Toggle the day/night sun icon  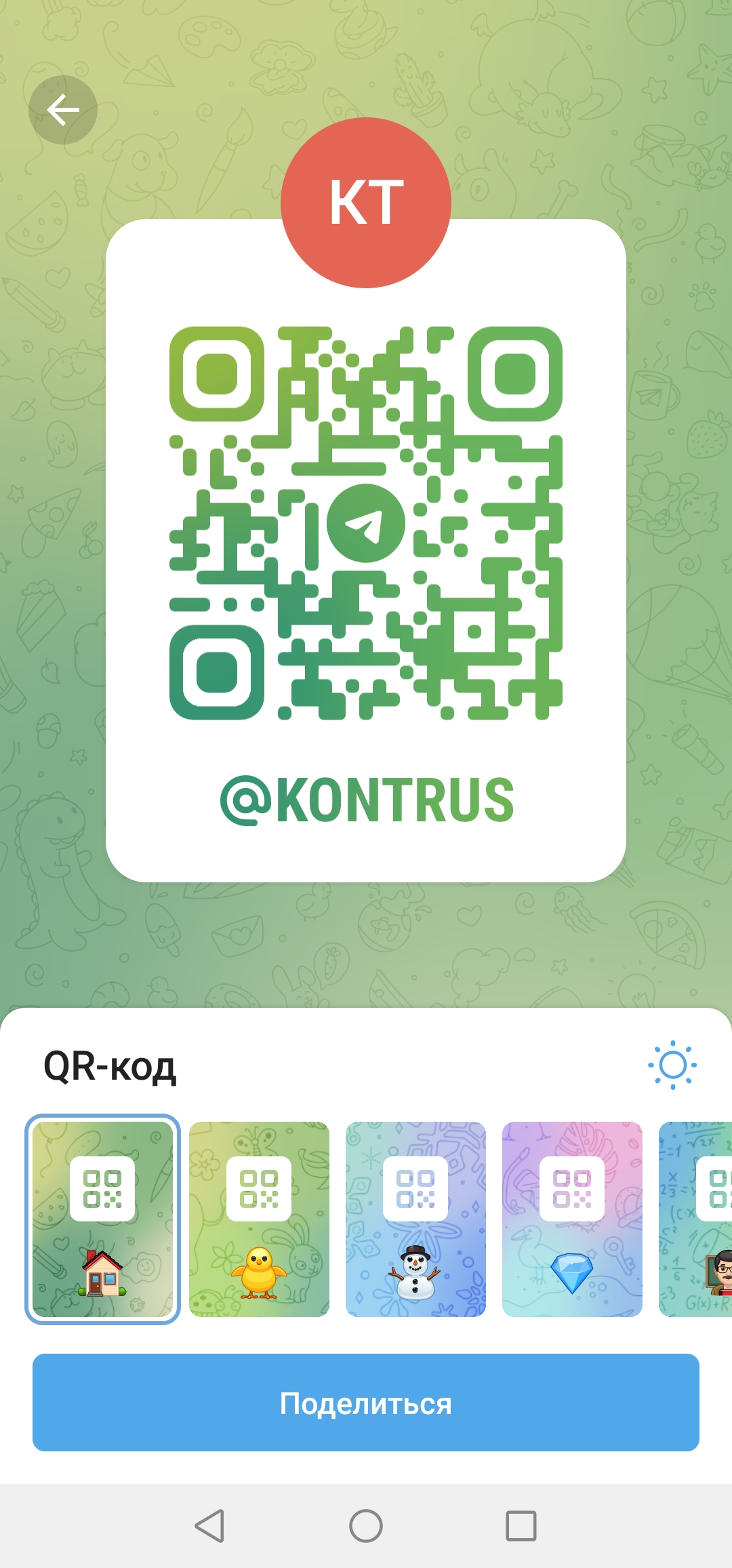(672, 1065)
